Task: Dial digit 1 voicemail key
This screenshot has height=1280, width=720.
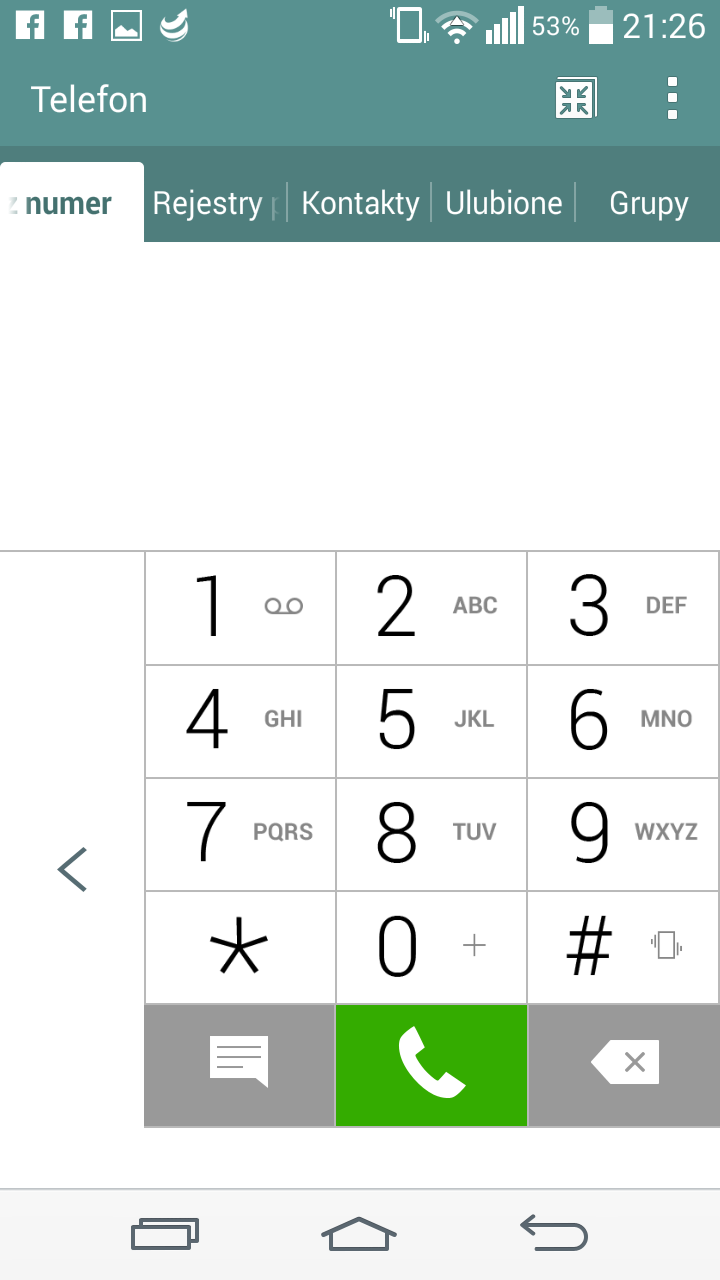Action: tap(240, 607)
